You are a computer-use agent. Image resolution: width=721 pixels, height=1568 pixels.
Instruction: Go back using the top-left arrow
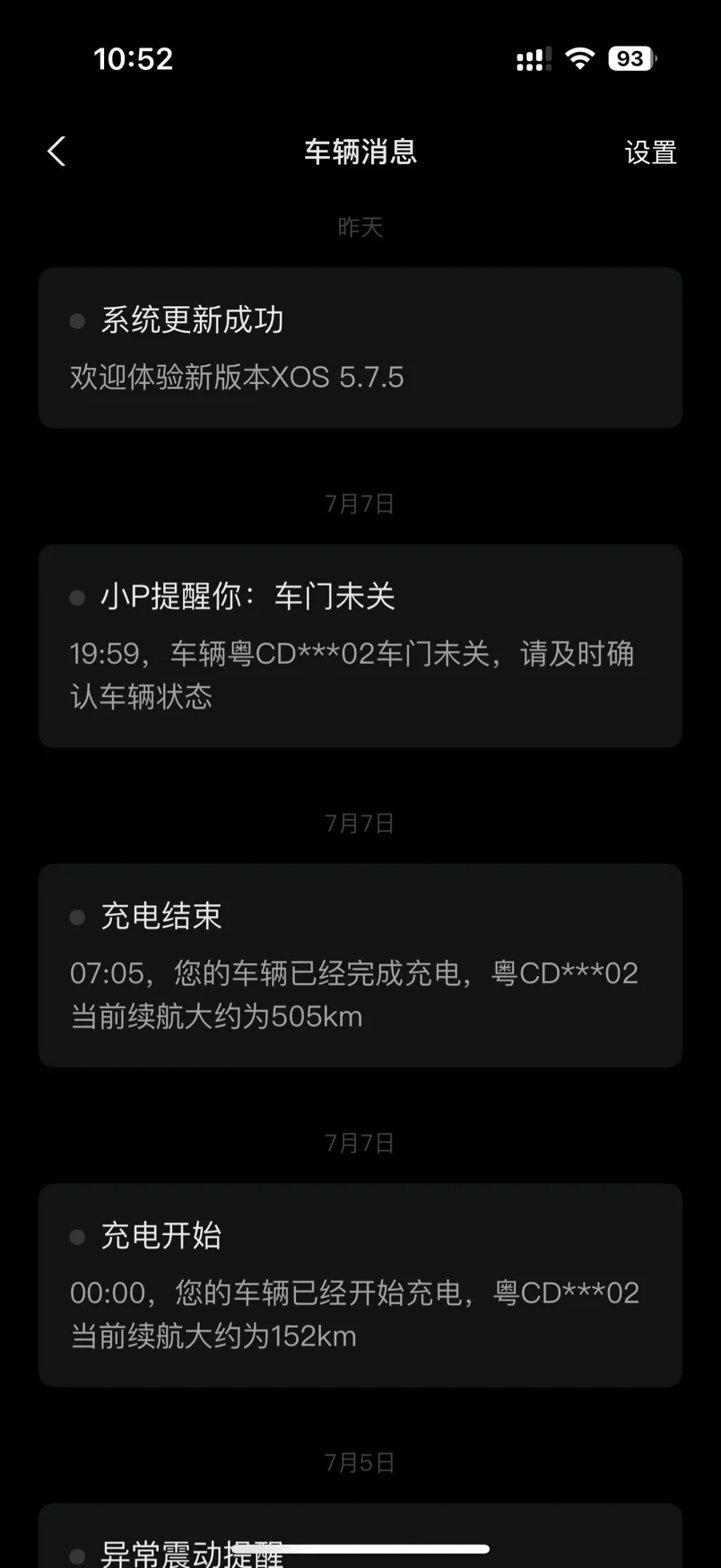pyautogui.click(x=56, y=152)
